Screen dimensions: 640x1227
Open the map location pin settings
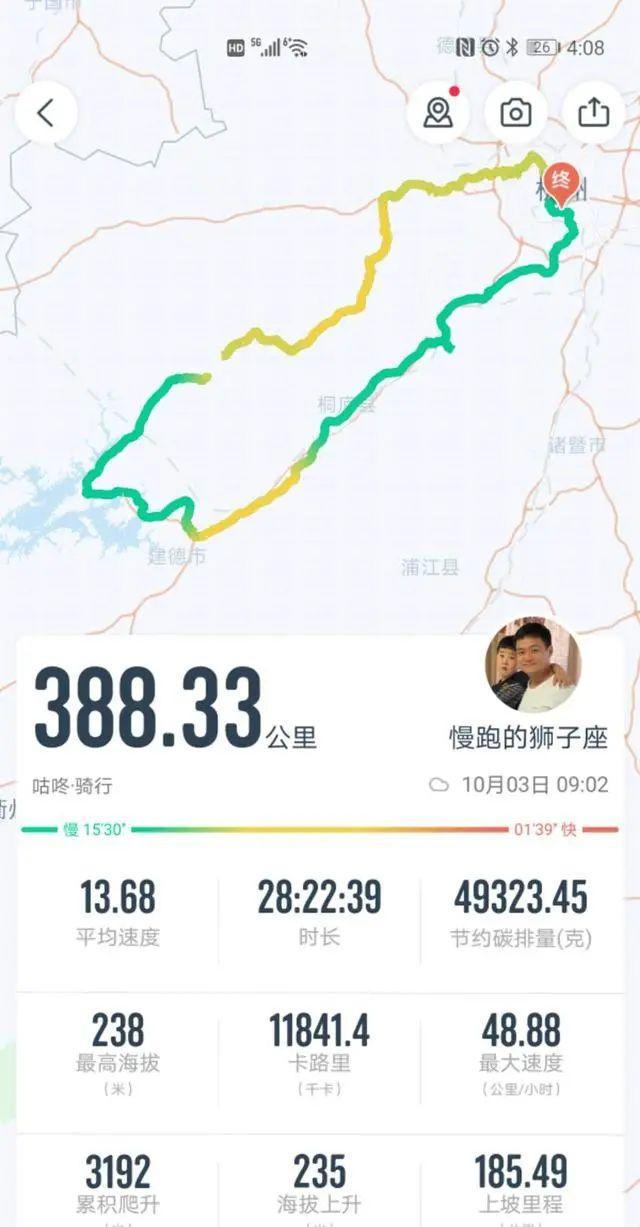(x=437, y=113)
